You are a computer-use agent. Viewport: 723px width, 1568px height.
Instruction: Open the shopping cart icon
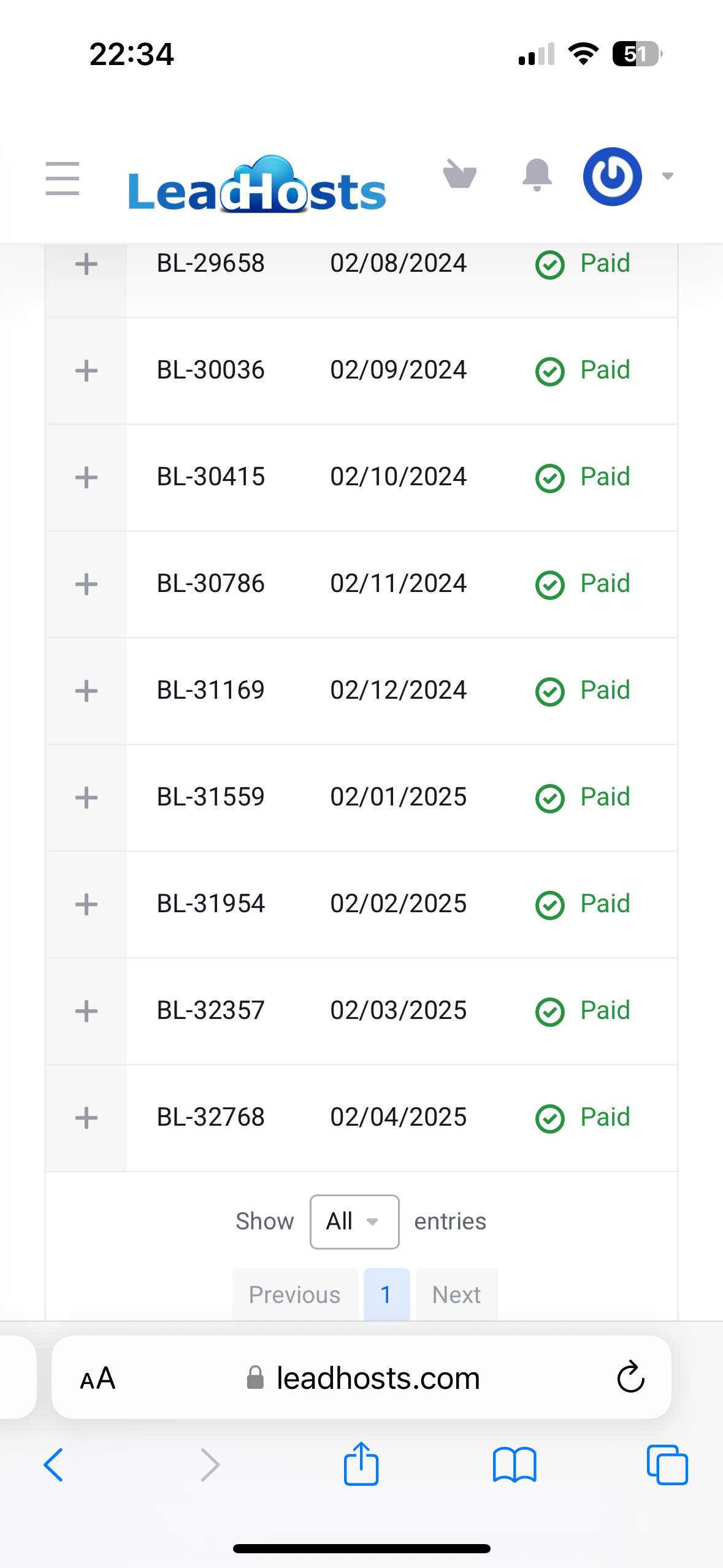460,175
